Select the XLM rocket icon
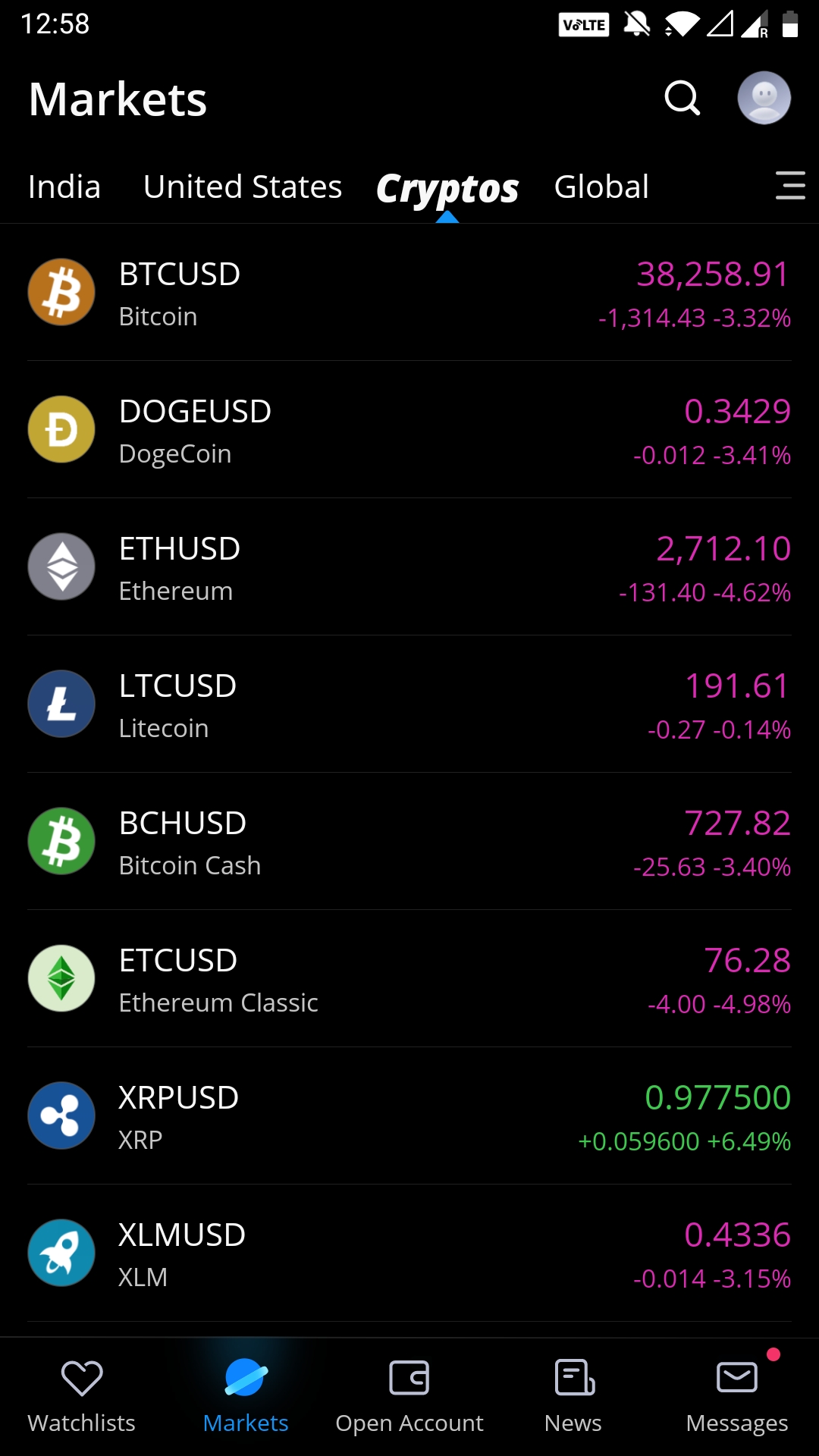Image resolution: width=819 pixels, height=1456 pixels. point(61,1253)
